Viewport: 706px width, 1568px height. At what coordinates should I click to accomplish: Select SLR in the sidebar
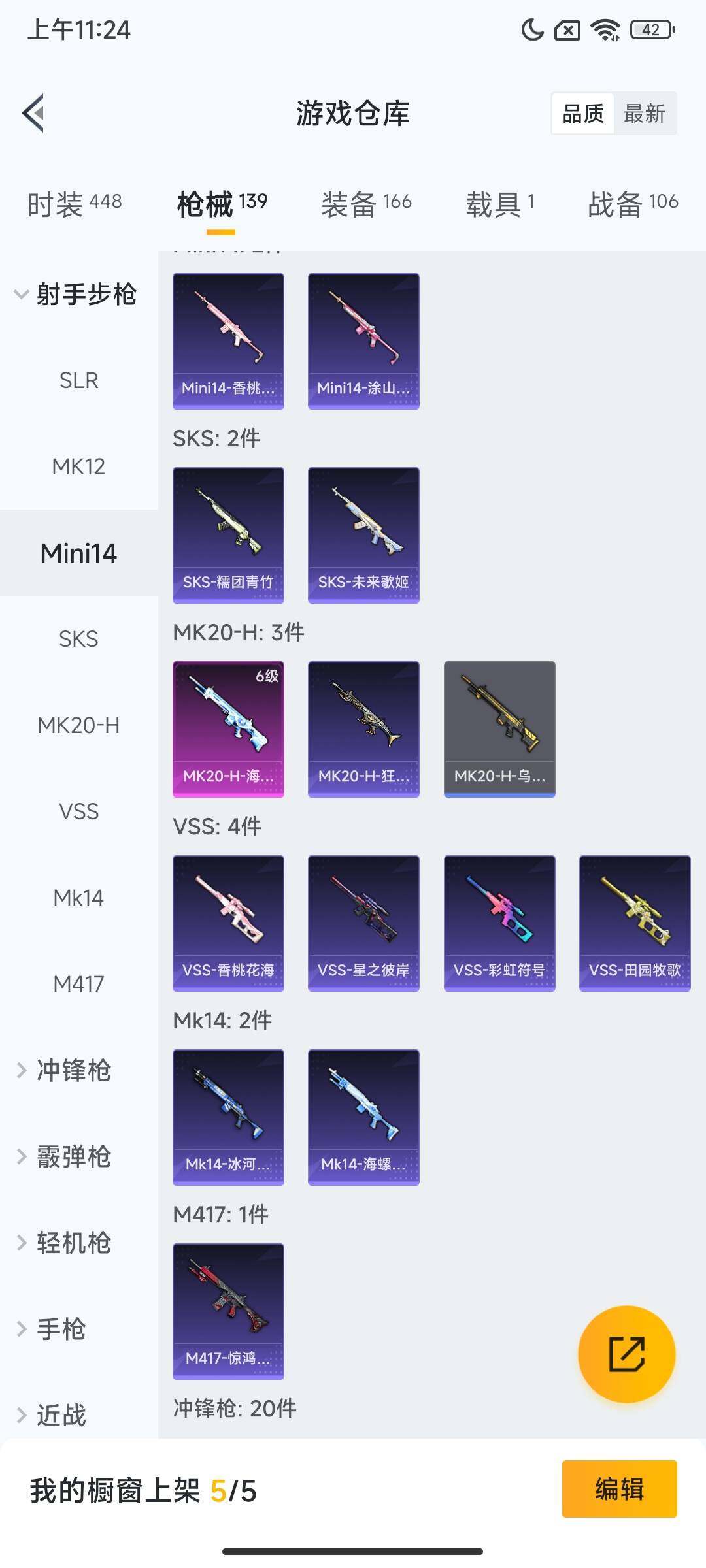(78, 380)
